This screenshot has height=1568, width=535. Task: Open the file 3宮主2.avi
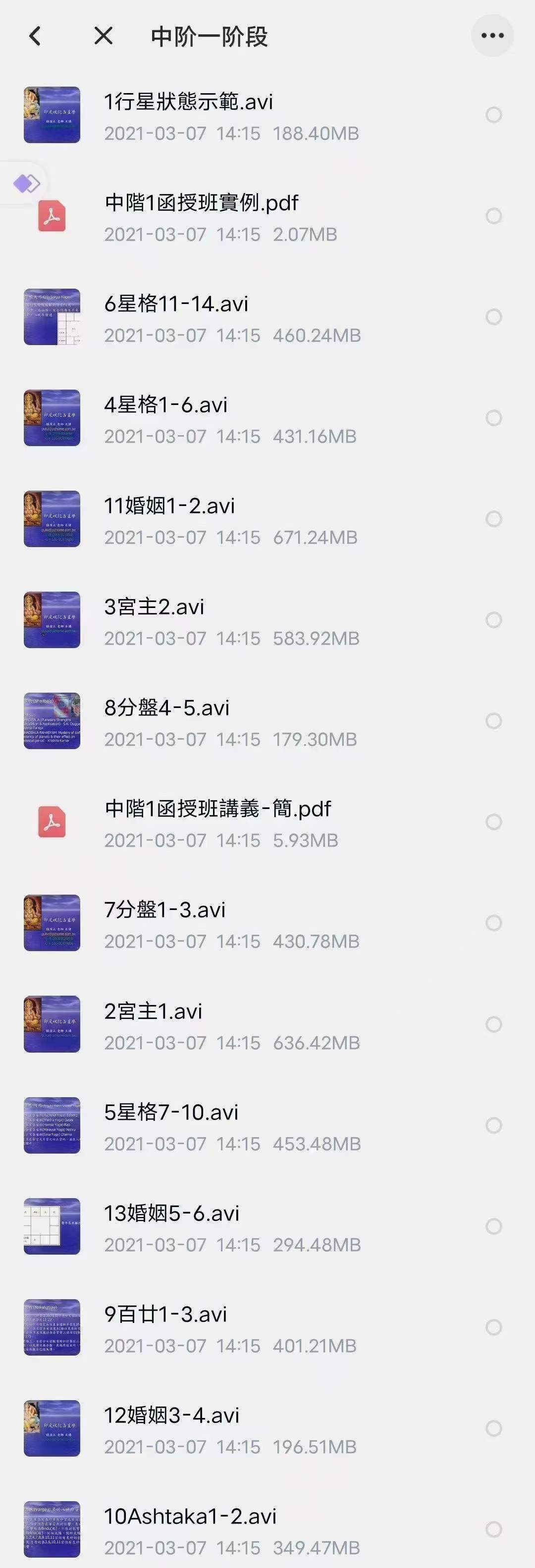click(154, 607)
